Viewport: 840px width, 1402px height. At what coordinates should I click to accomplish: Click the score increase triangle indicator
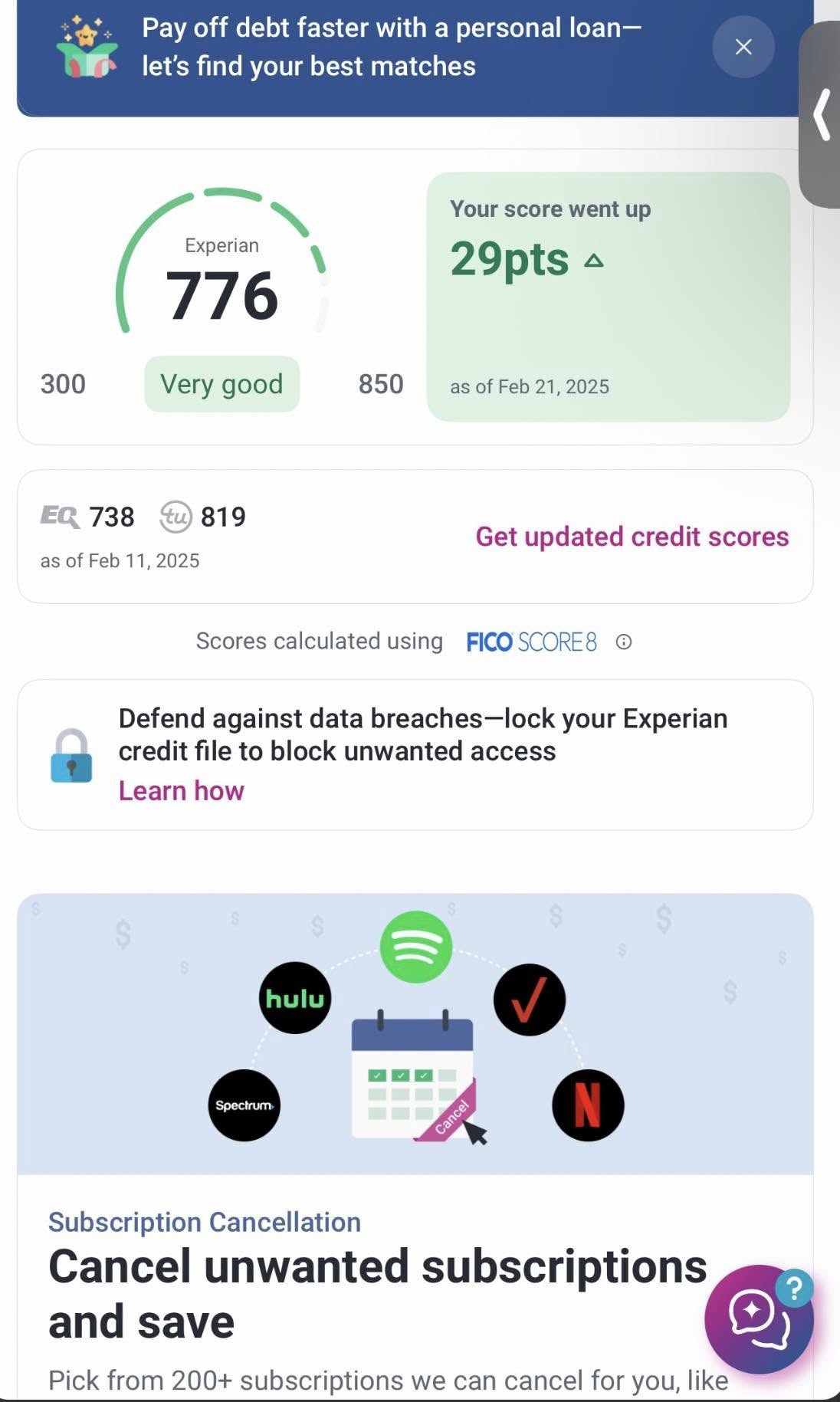coord(594,261)
